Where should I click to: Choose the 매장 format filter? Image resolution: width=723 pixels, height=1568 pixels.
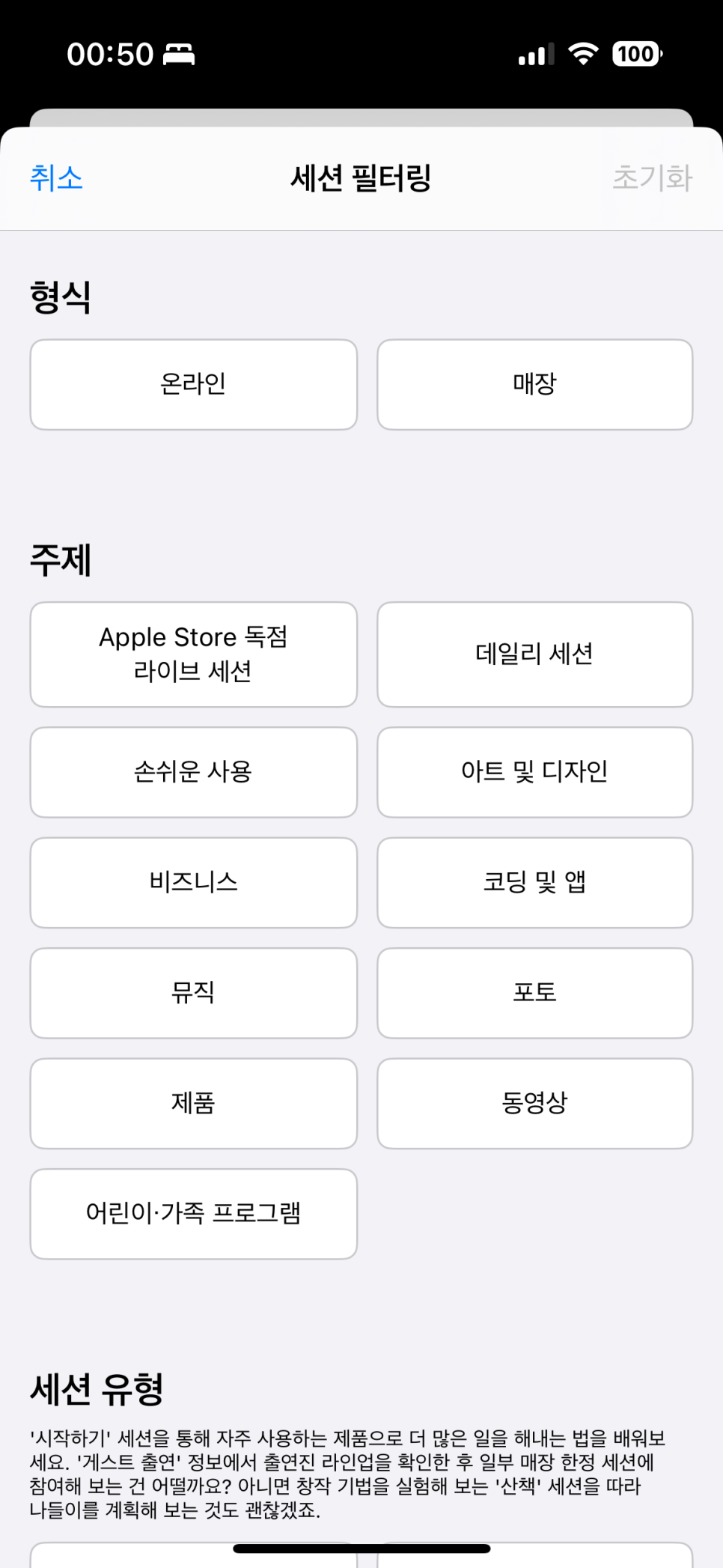[x=534, y=384]
